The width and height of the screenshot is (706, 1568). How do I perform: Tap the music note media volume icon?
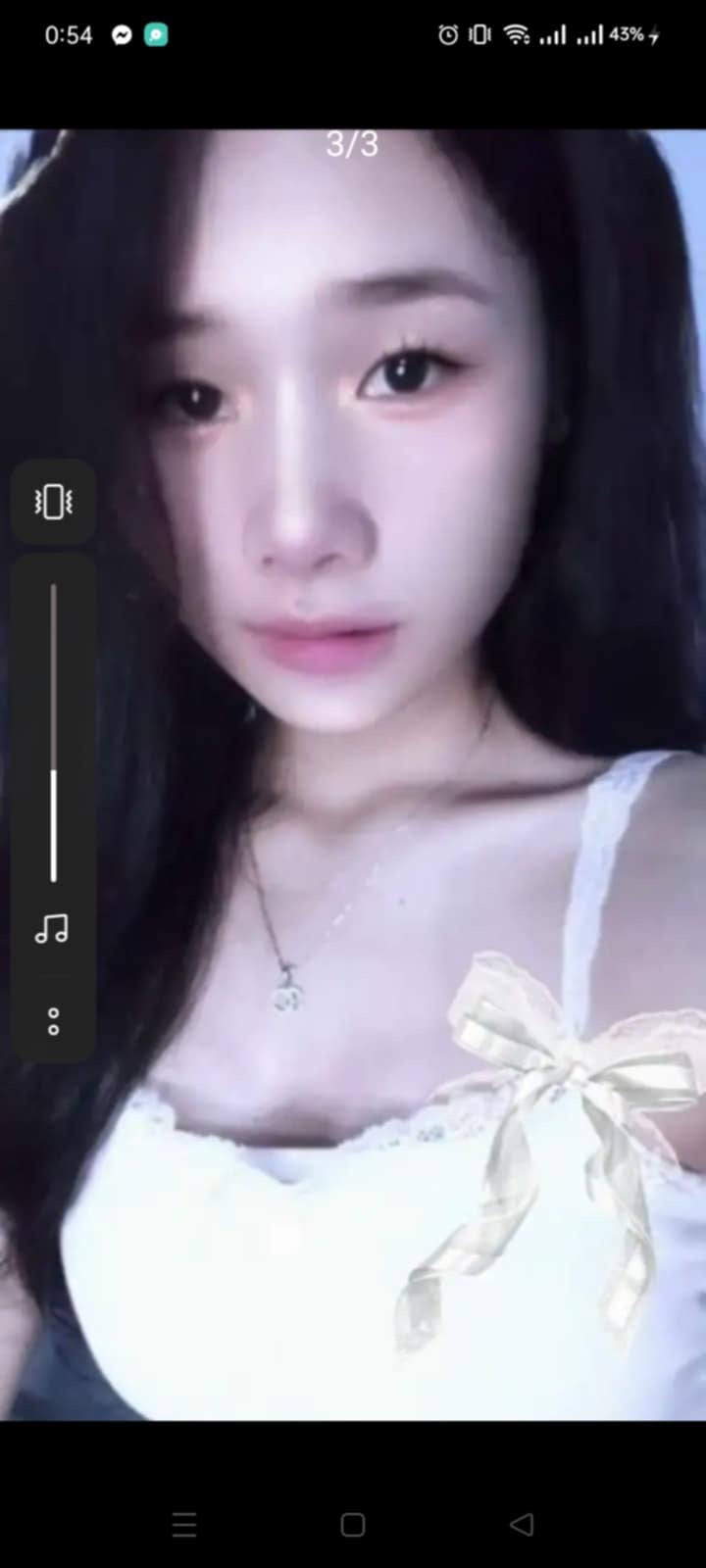52,928
